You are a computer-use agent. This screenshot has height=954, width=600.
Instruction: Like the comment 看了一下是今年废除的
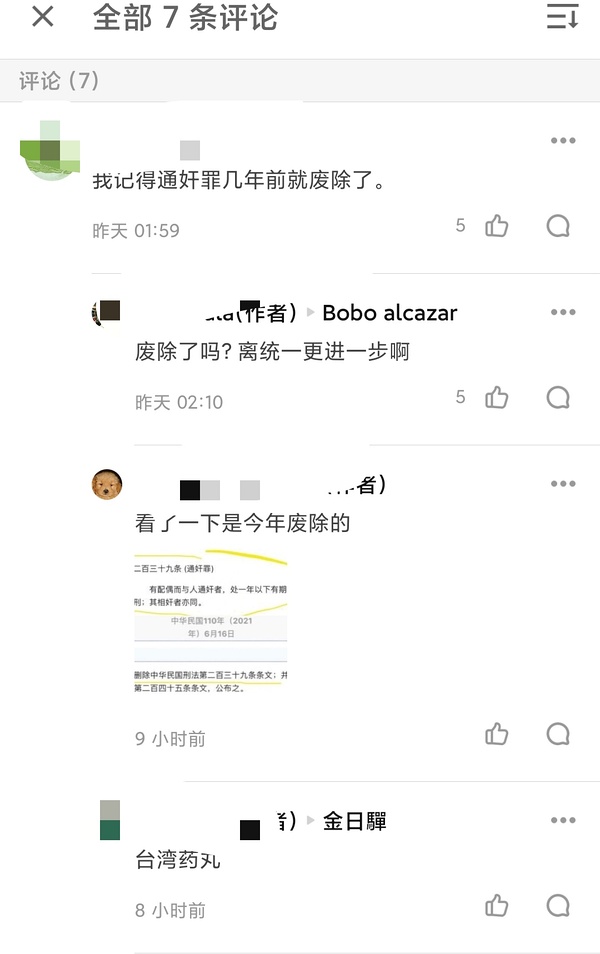[x=497, y=735]
